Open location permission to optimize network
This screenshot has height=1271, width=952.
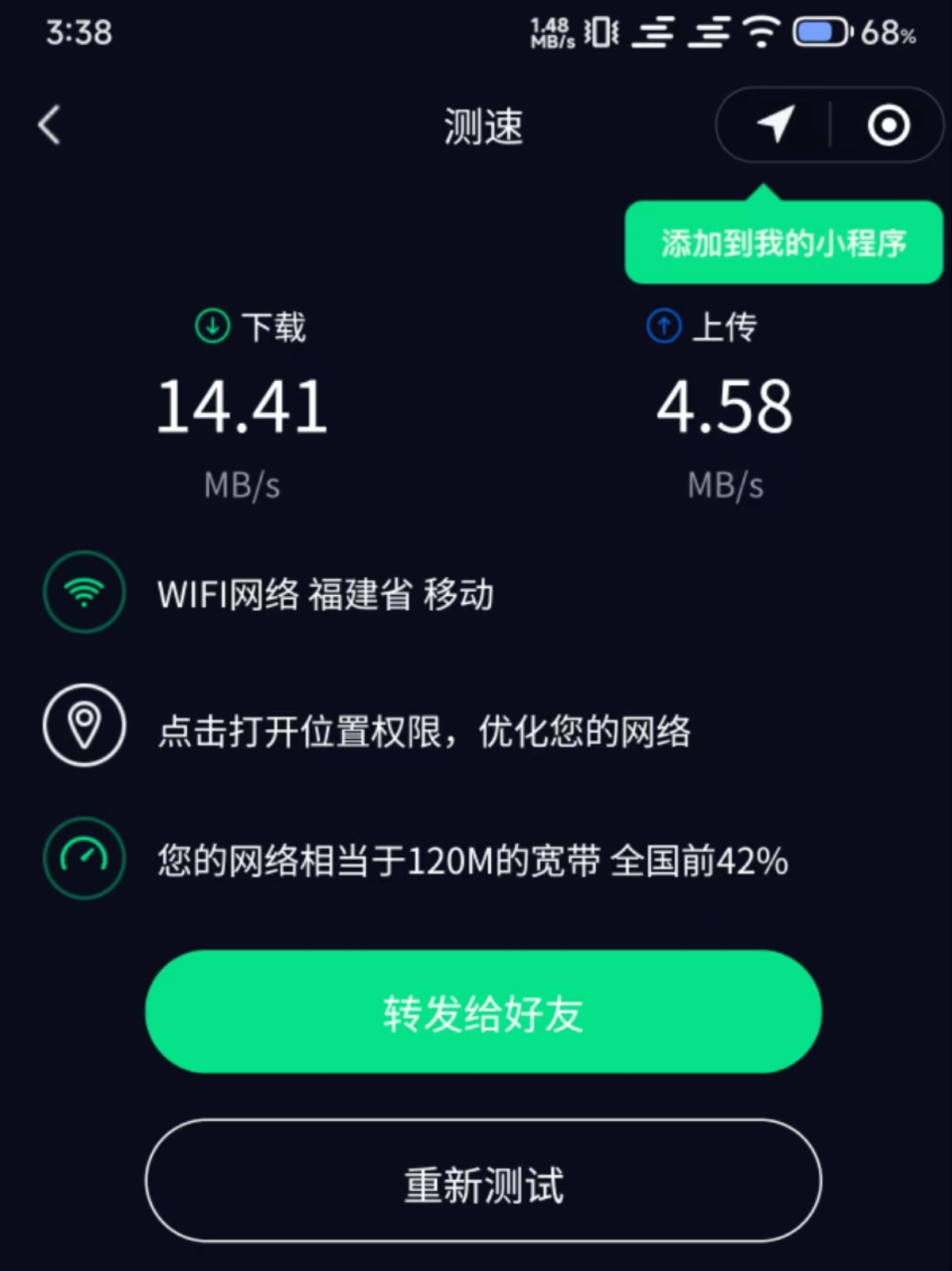(x=424, y=730)
